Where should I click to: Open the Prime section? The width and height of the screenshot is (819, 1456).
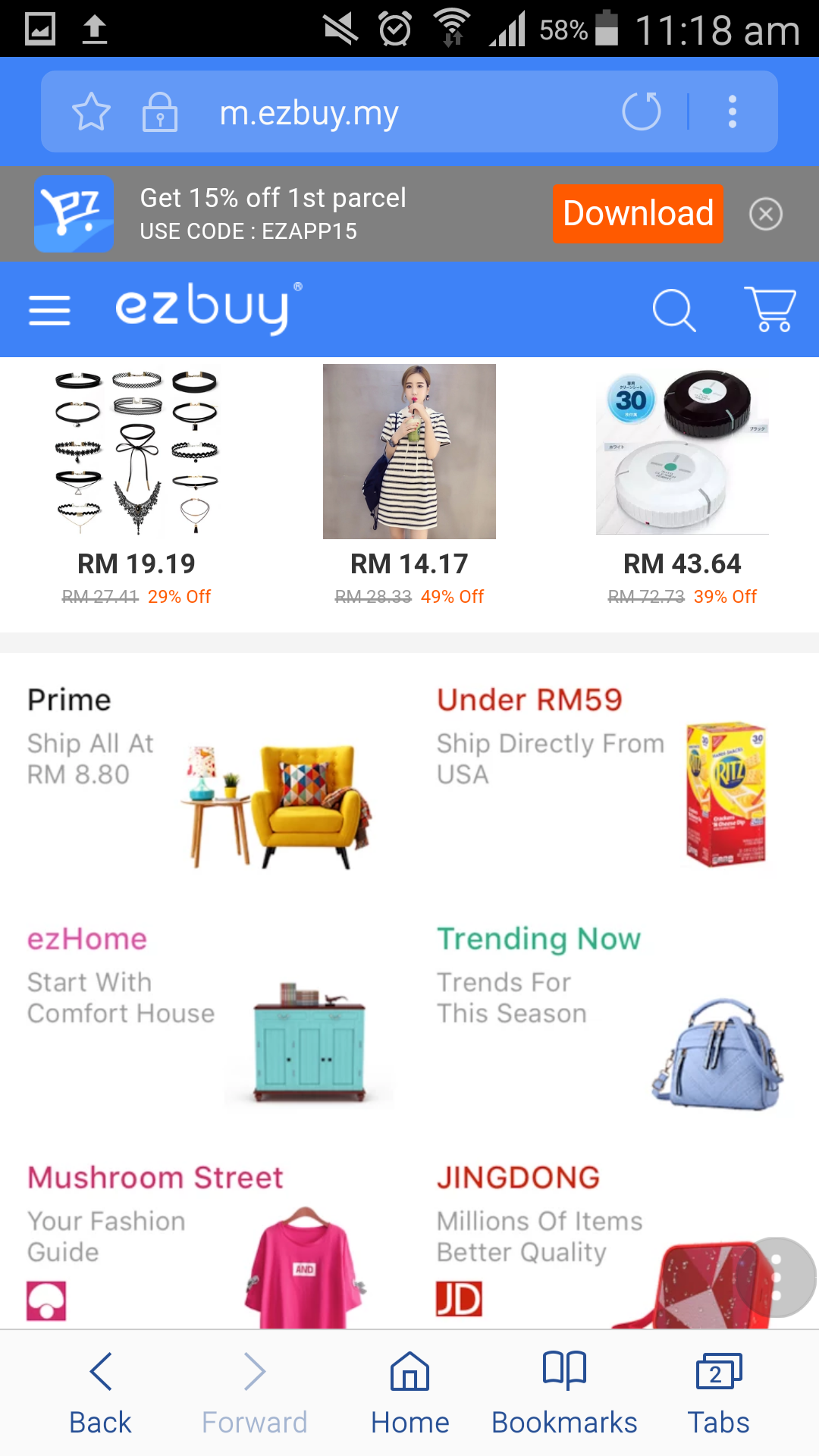coord(205,772)
